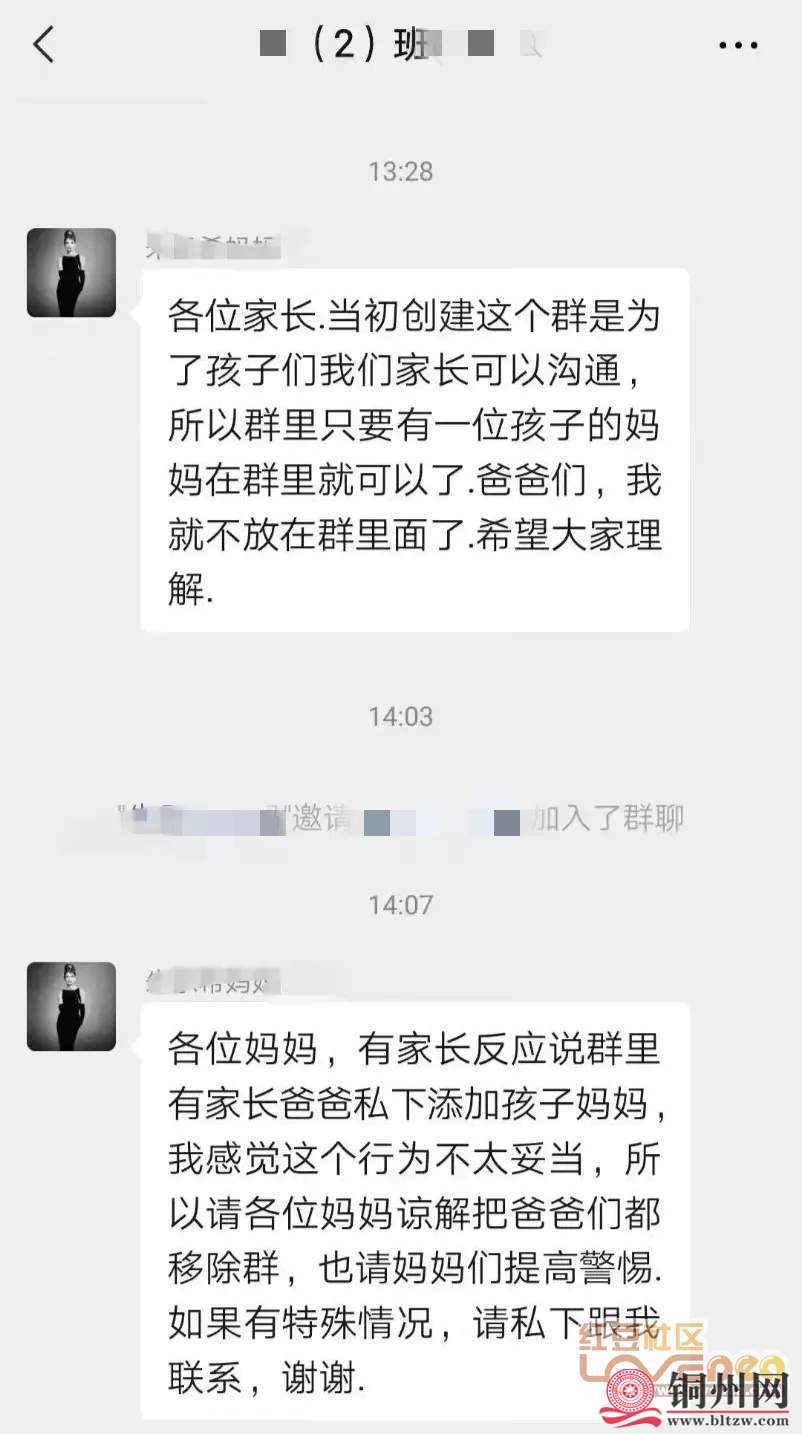Tap sender avatar beside the 各位家长 message

click(x=71, y=273)
